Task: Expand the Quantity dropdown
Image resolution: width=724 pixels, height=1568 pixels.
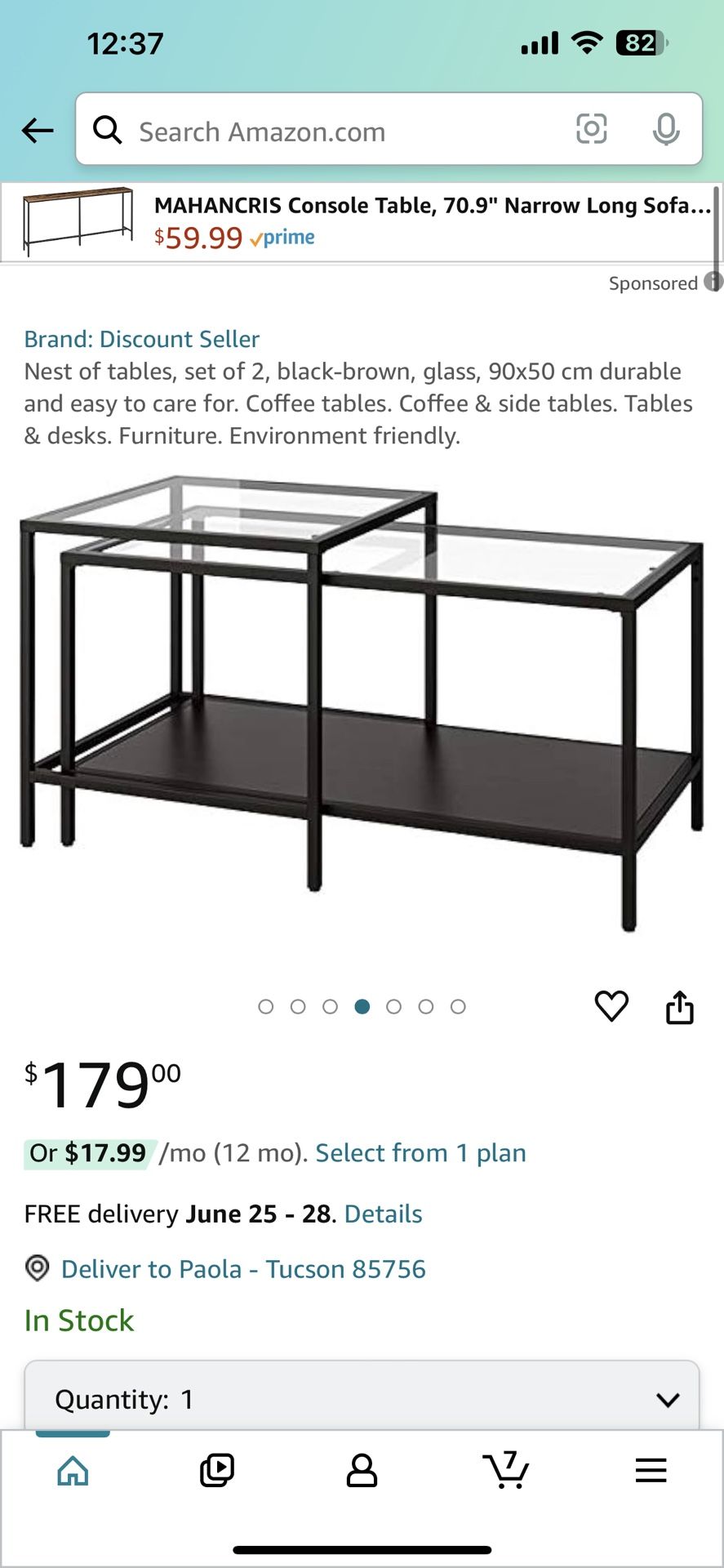Action: 362,1399
